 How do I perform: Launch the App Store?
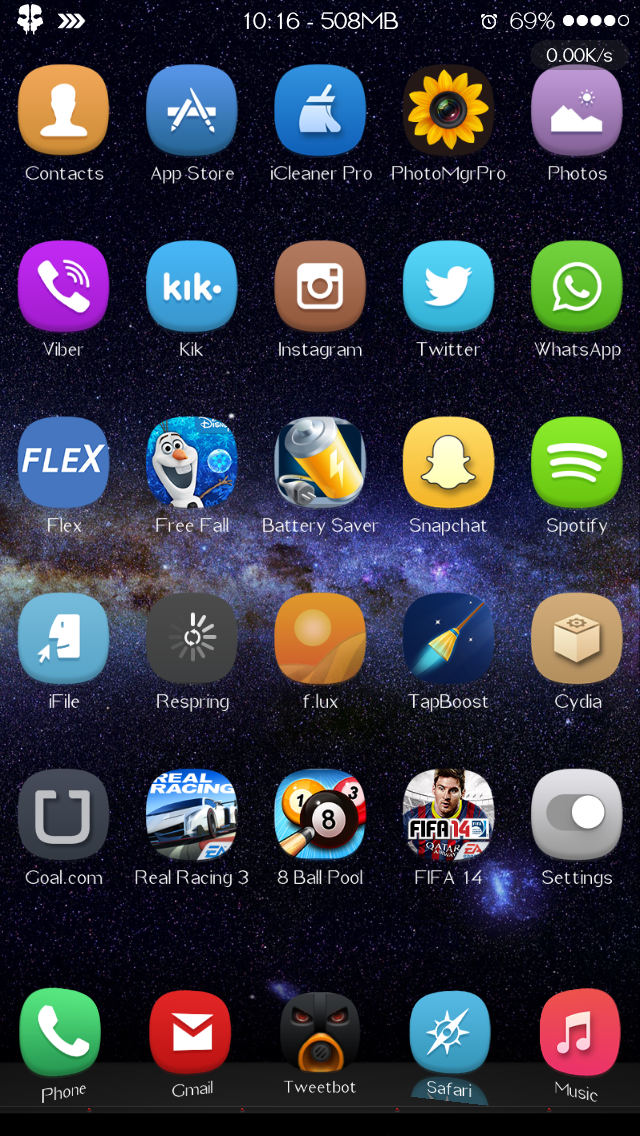tap(191, 110)
